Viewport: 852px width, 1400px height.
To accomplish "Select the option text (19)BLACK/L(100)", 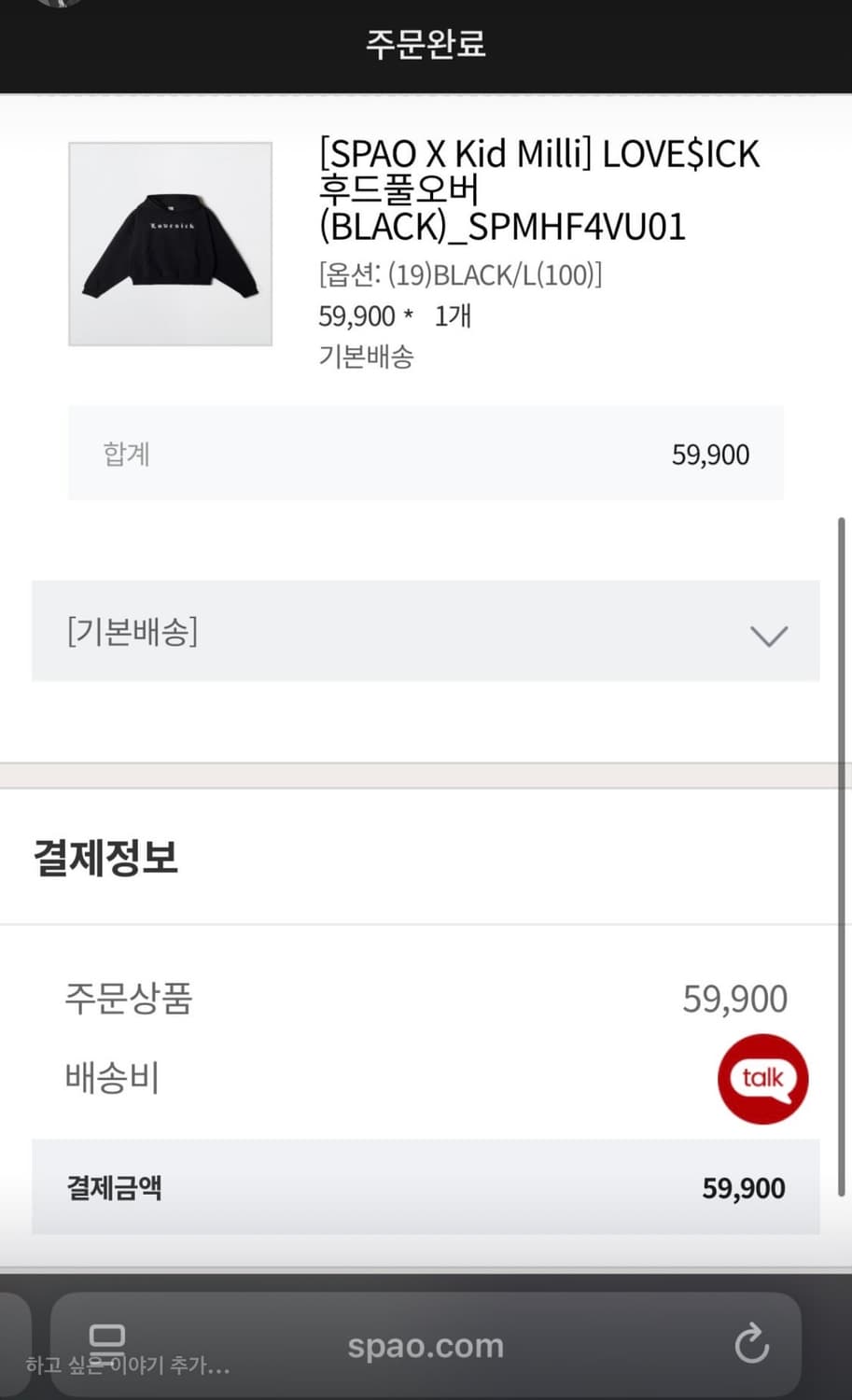I will pyautogui.click(x=460, y=274).
